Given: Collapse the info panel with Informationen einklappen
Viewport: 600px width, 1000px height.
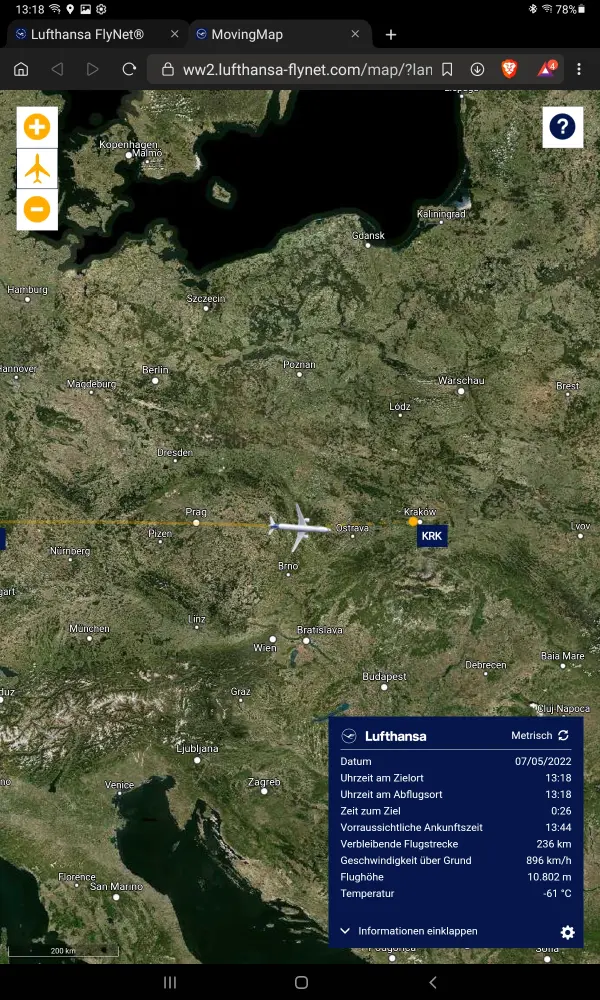Looking at the screenshot, I should 409,931.
